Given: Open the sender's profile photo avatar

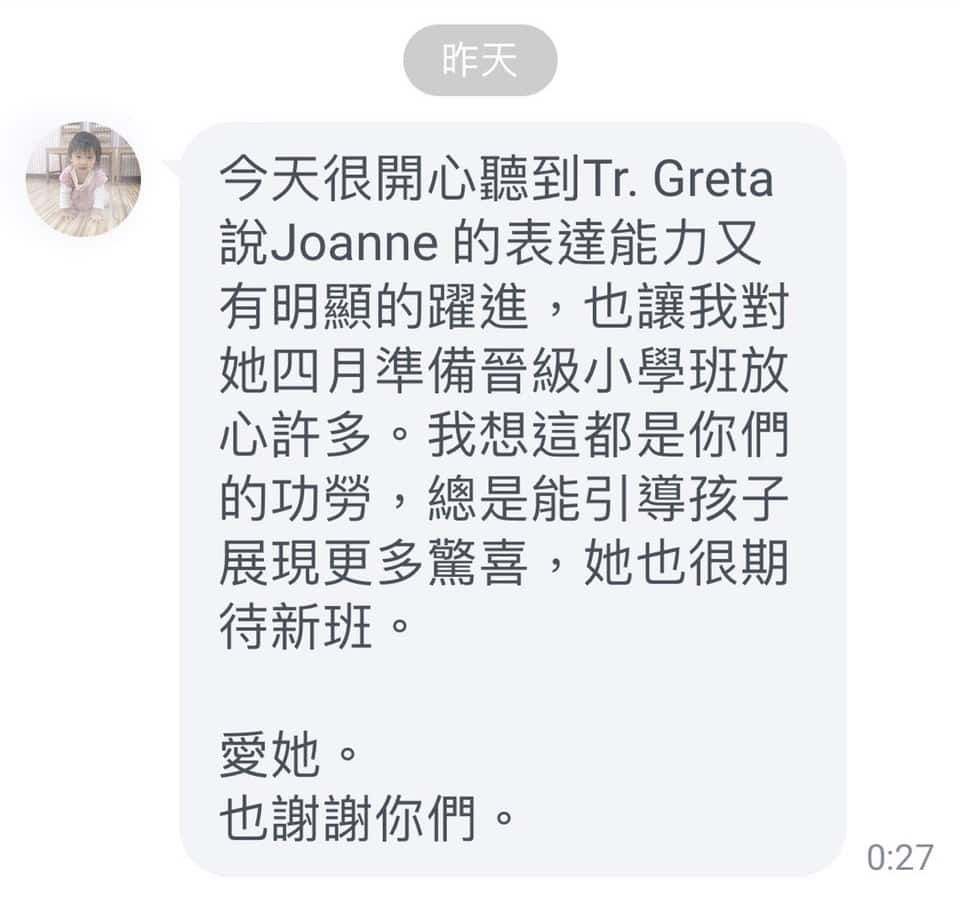Looking at the screenshot, I should pyautogui.click(x=83, y=179).
